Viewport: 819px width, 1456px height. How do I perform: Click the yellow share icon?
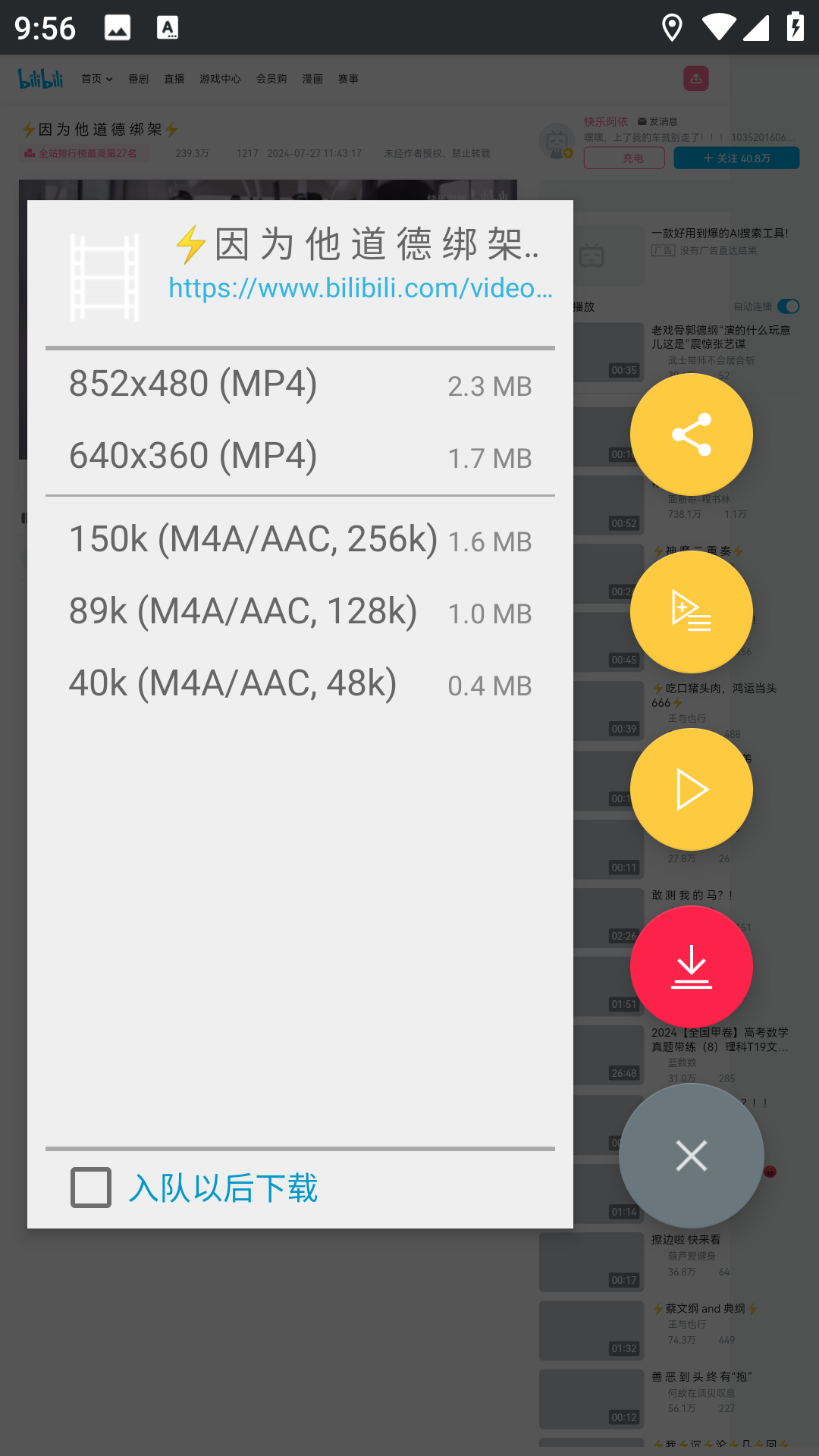click(691, 434)
